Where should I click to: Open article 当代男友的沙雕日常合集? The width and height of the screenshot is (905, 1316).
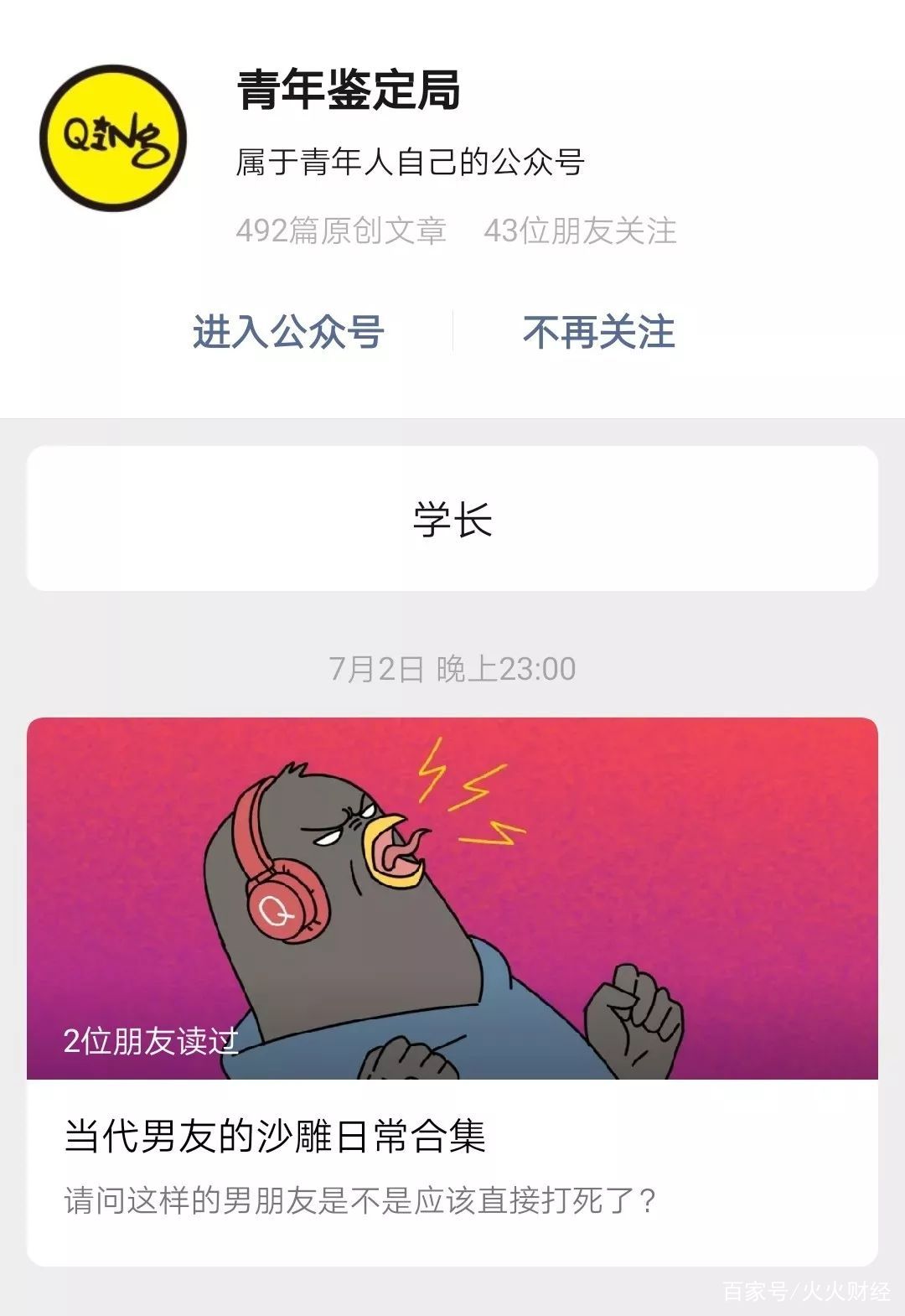click(275, 1137)
